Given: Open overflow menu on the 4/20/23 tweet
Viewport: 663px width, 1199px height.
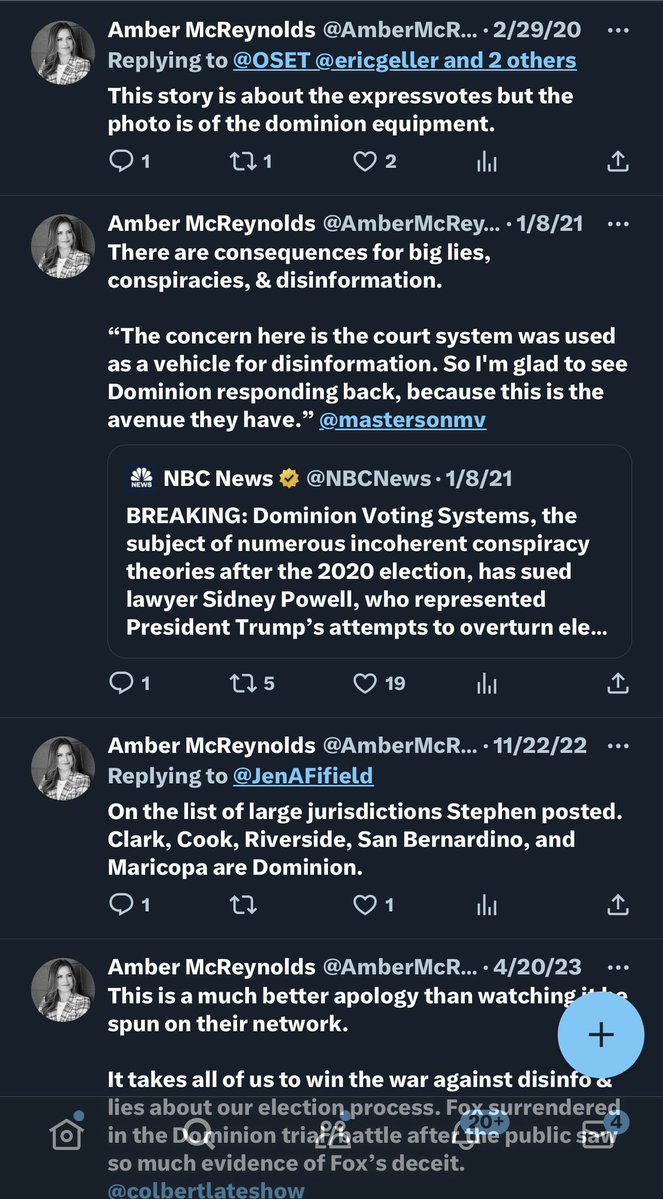Looking at the screenshot, I should point(619,967).
